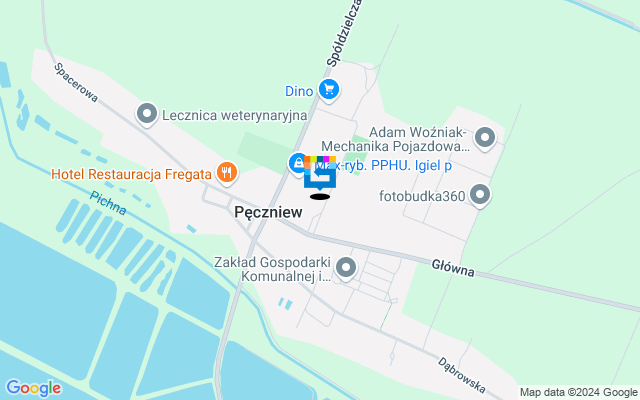The height and width of the screenshot is (400, 640).
Task: Tap Adam Woźniak Mechanika Pojazdowa pin
Action: coord(486,138)
